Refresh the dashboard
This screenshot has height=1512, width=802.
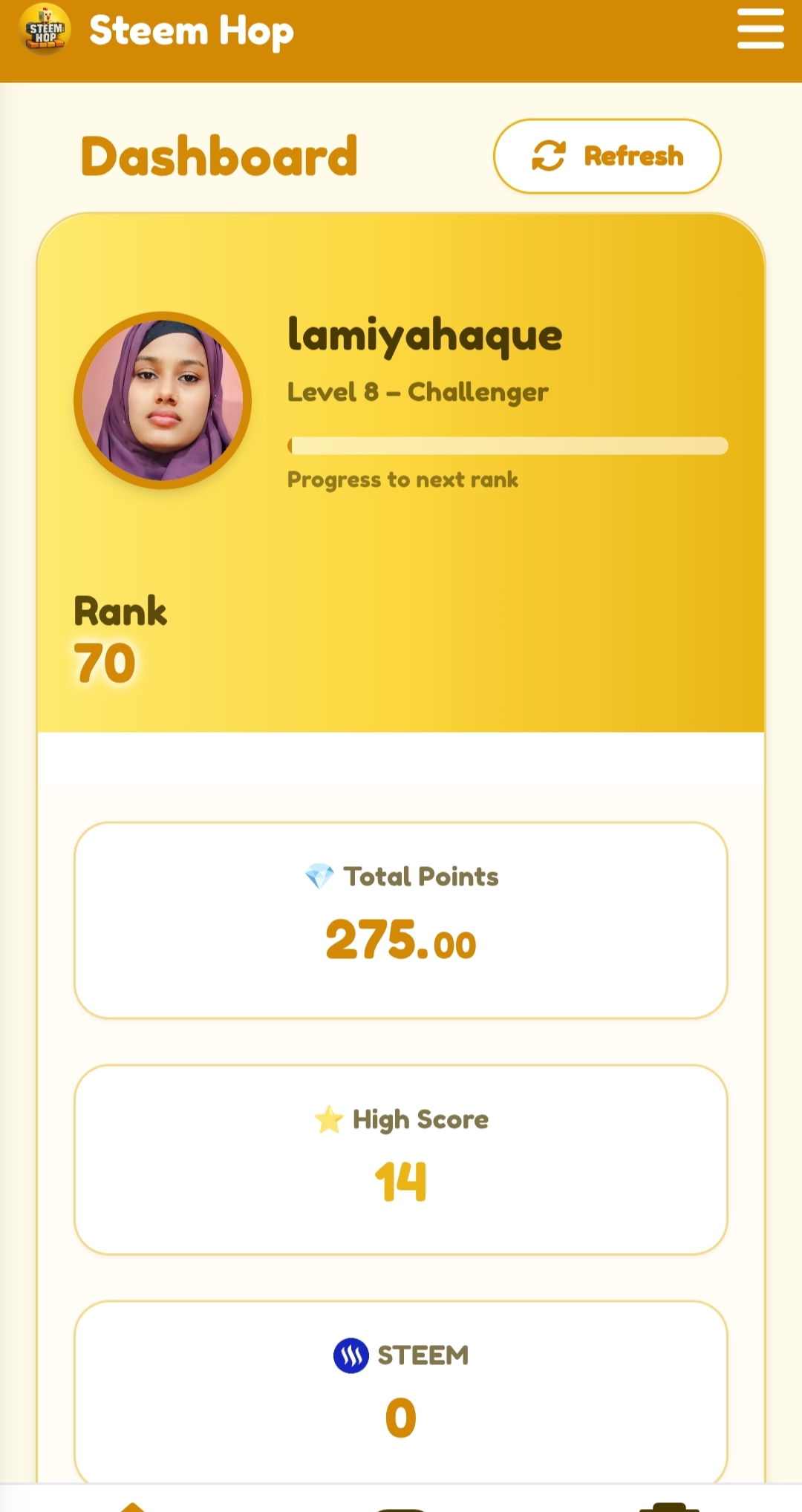[607, 156]
